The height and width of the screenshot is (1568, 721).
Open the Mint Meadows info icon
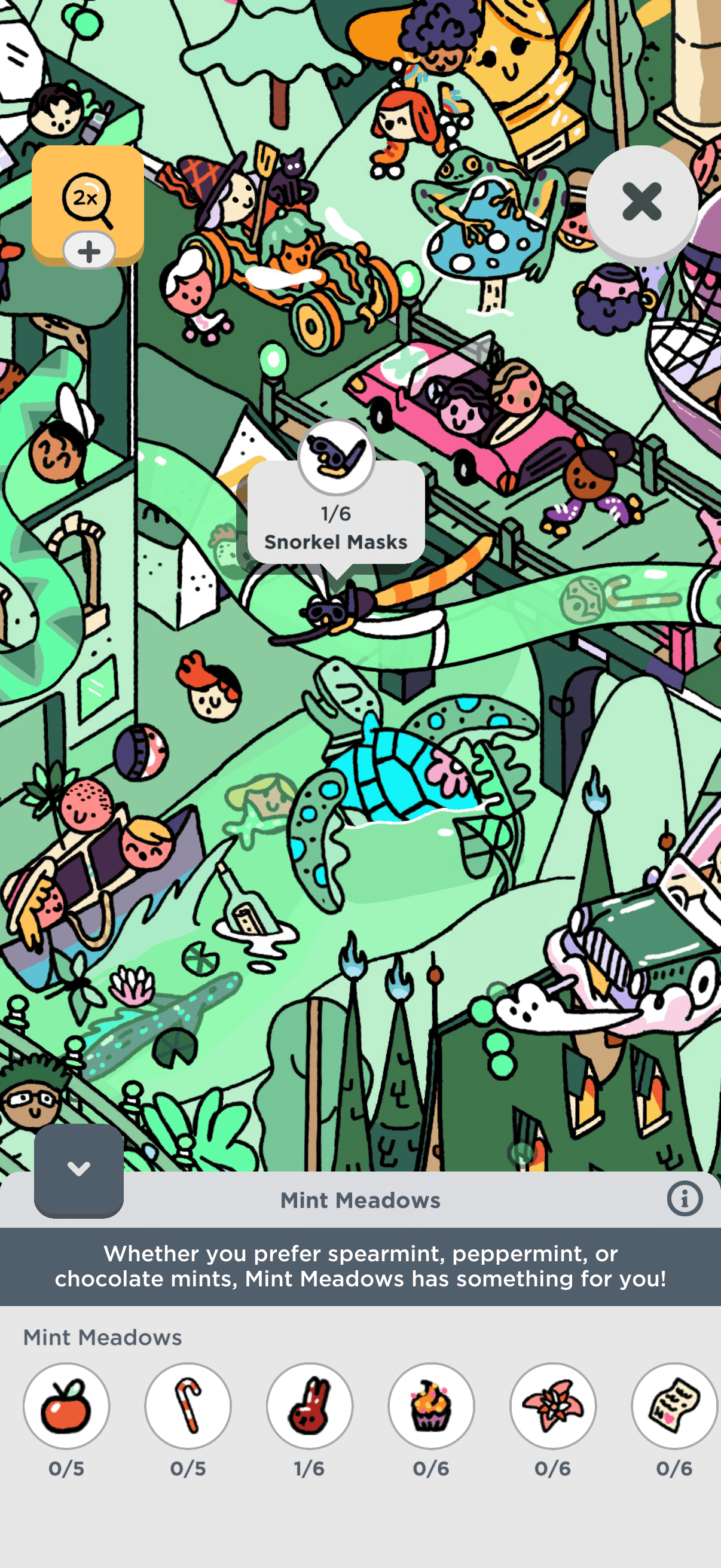684,1199
